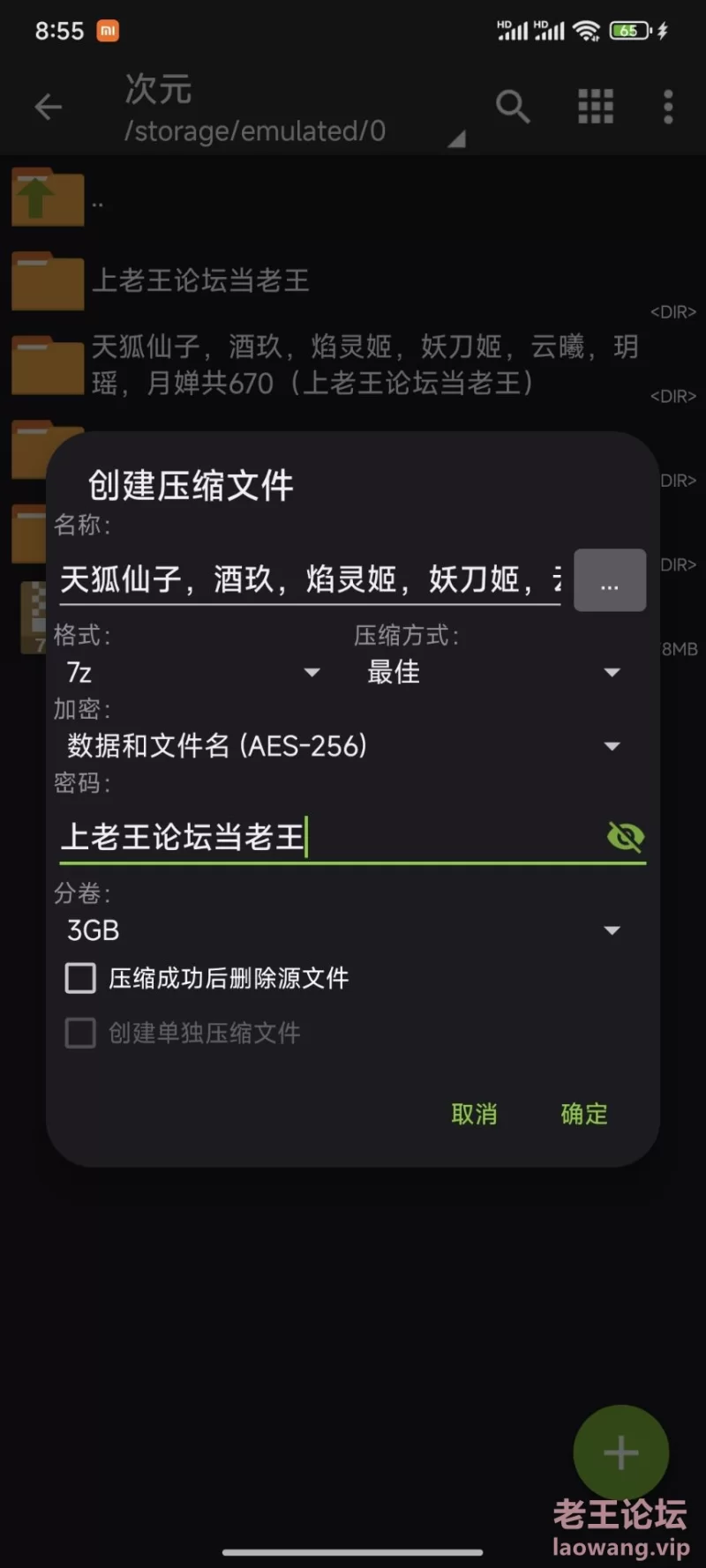
Task: Focus the 密码 password field
Action: pyautogui.click(x=331, y=837)
